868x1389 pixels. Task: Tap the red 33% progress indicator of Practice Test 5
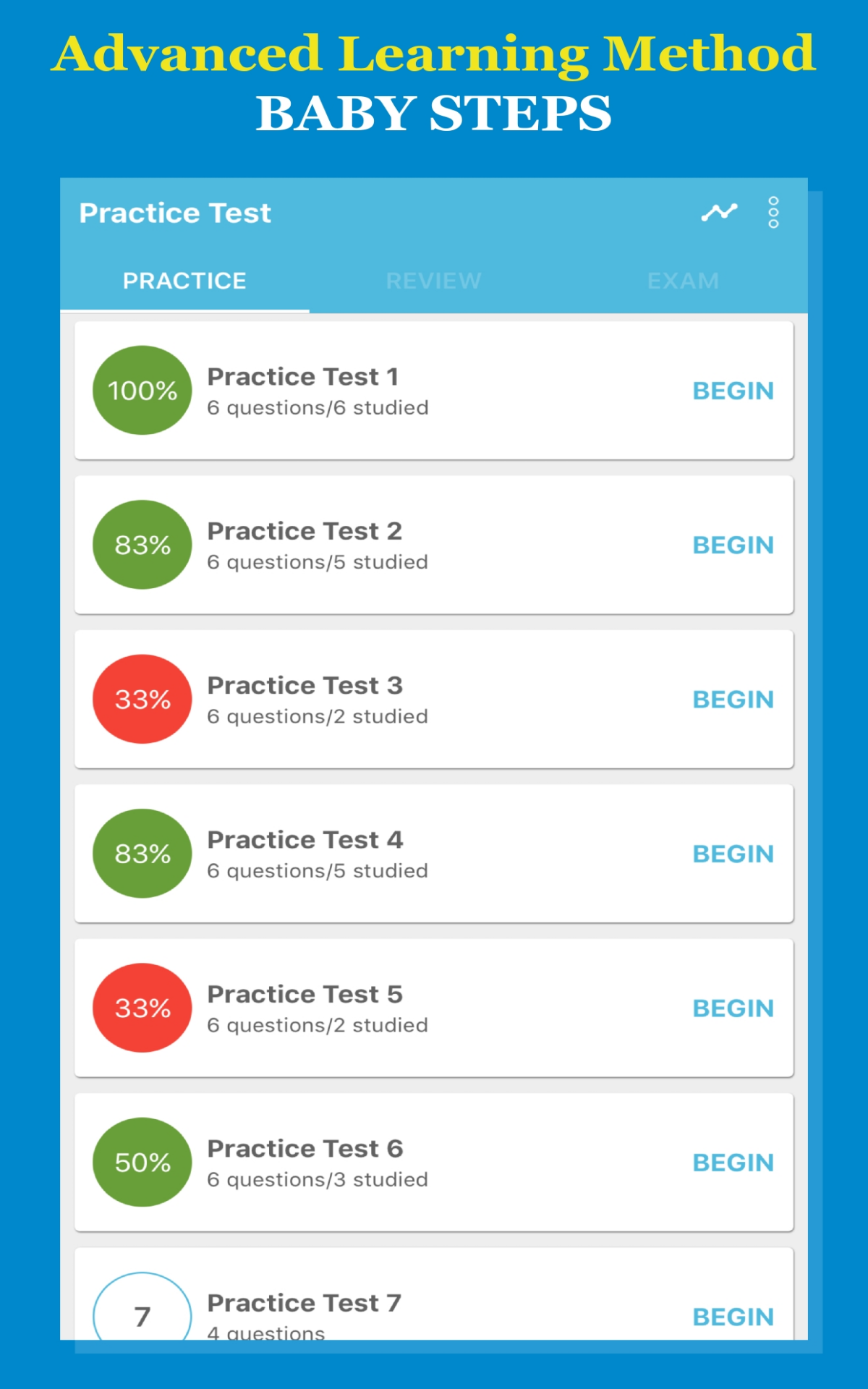pos(142,1008)
